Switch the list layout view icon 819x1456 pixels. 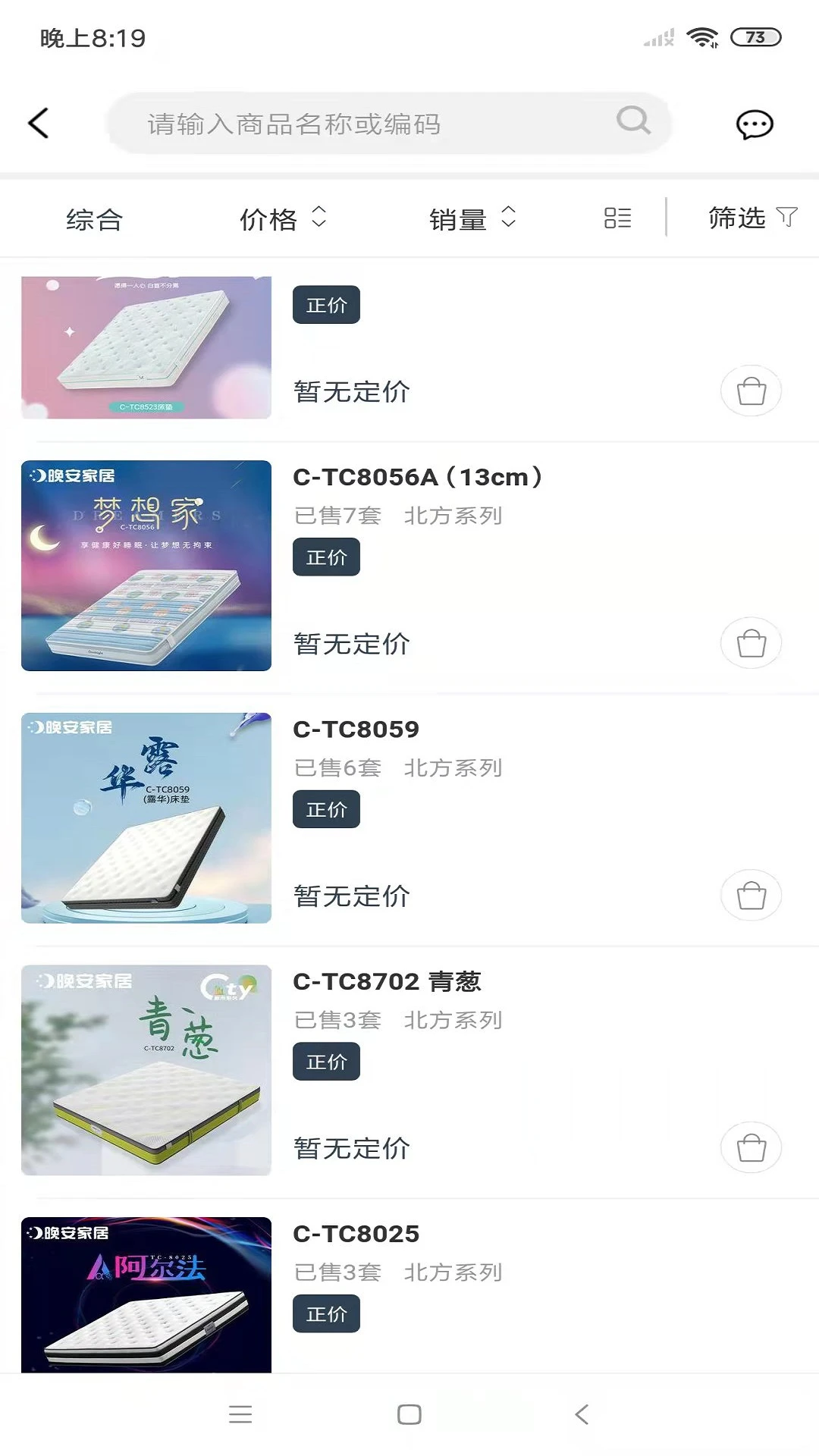coord(617,218)
